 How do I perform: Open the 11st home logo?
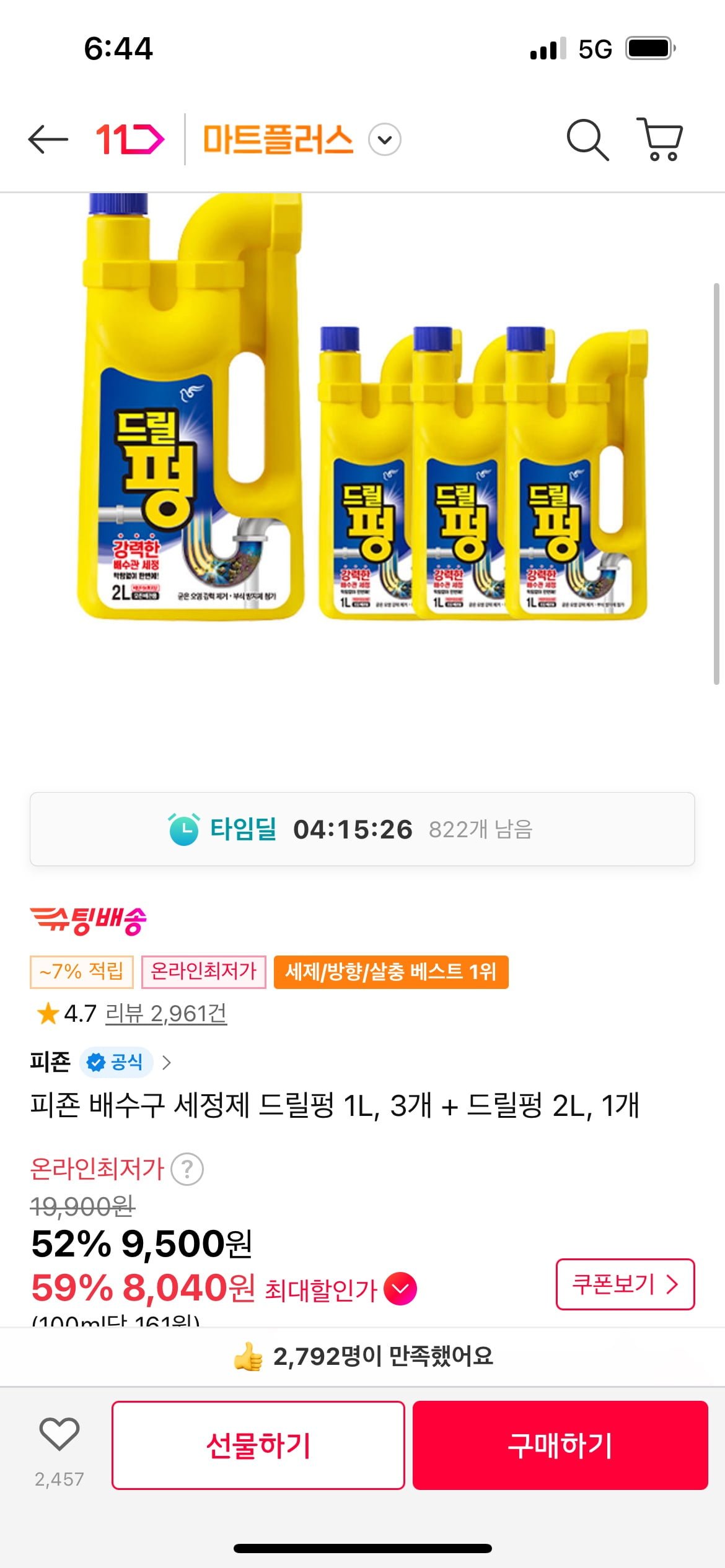pyautogui.click(x=130, y=139)
